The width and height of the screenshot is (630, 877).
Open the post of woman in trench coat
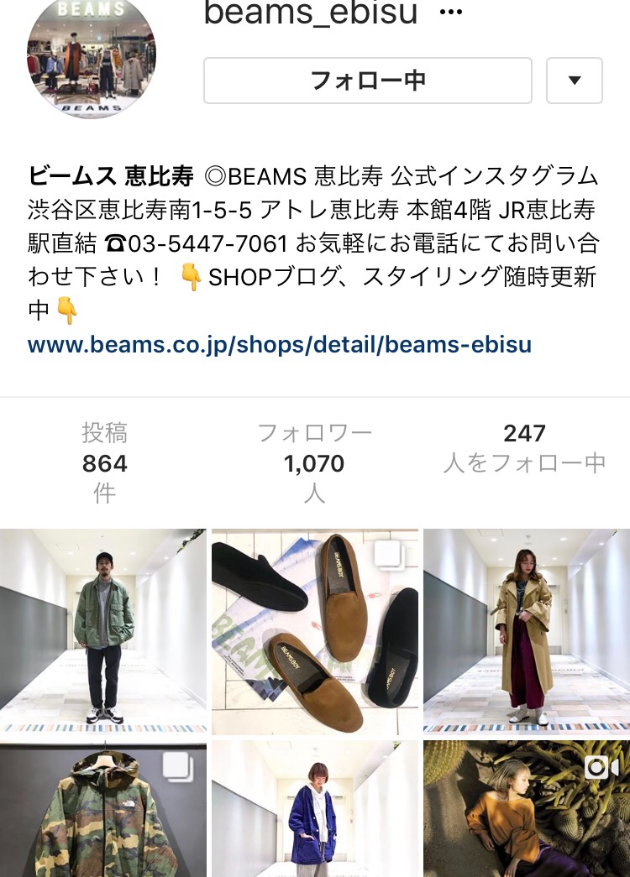526,631
